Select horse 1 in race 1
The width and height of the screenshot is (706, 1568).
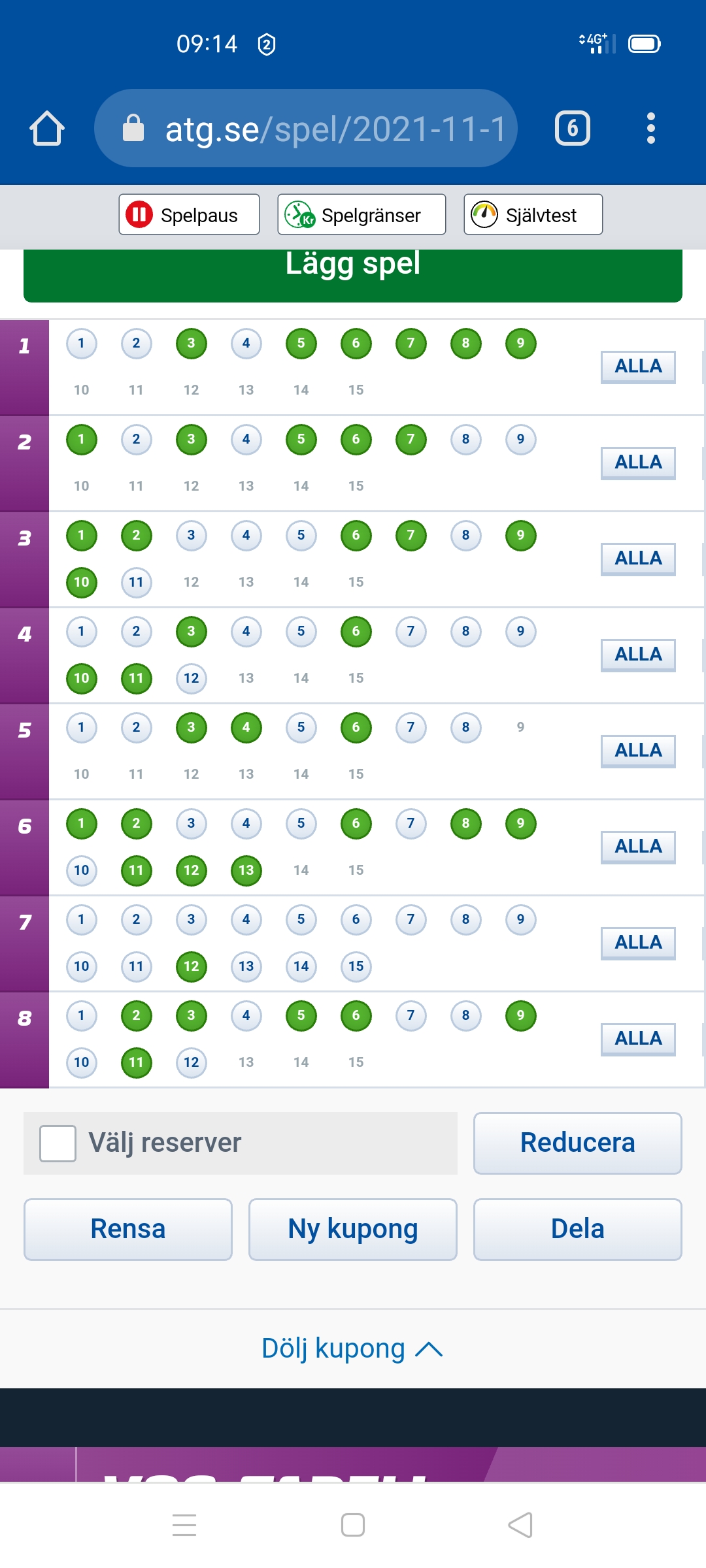[82, 344]
